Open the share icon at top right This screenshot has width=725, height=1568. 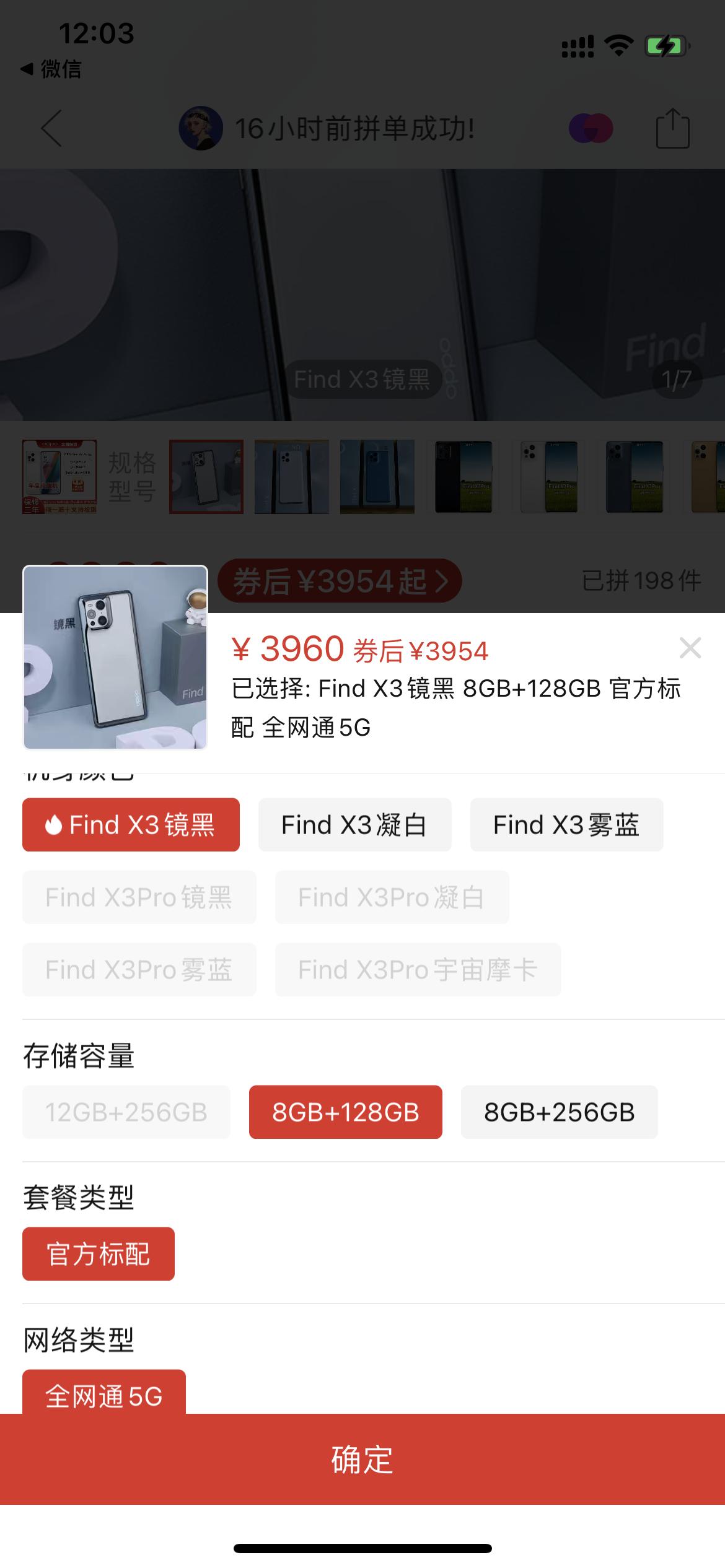tap(674, 128)
